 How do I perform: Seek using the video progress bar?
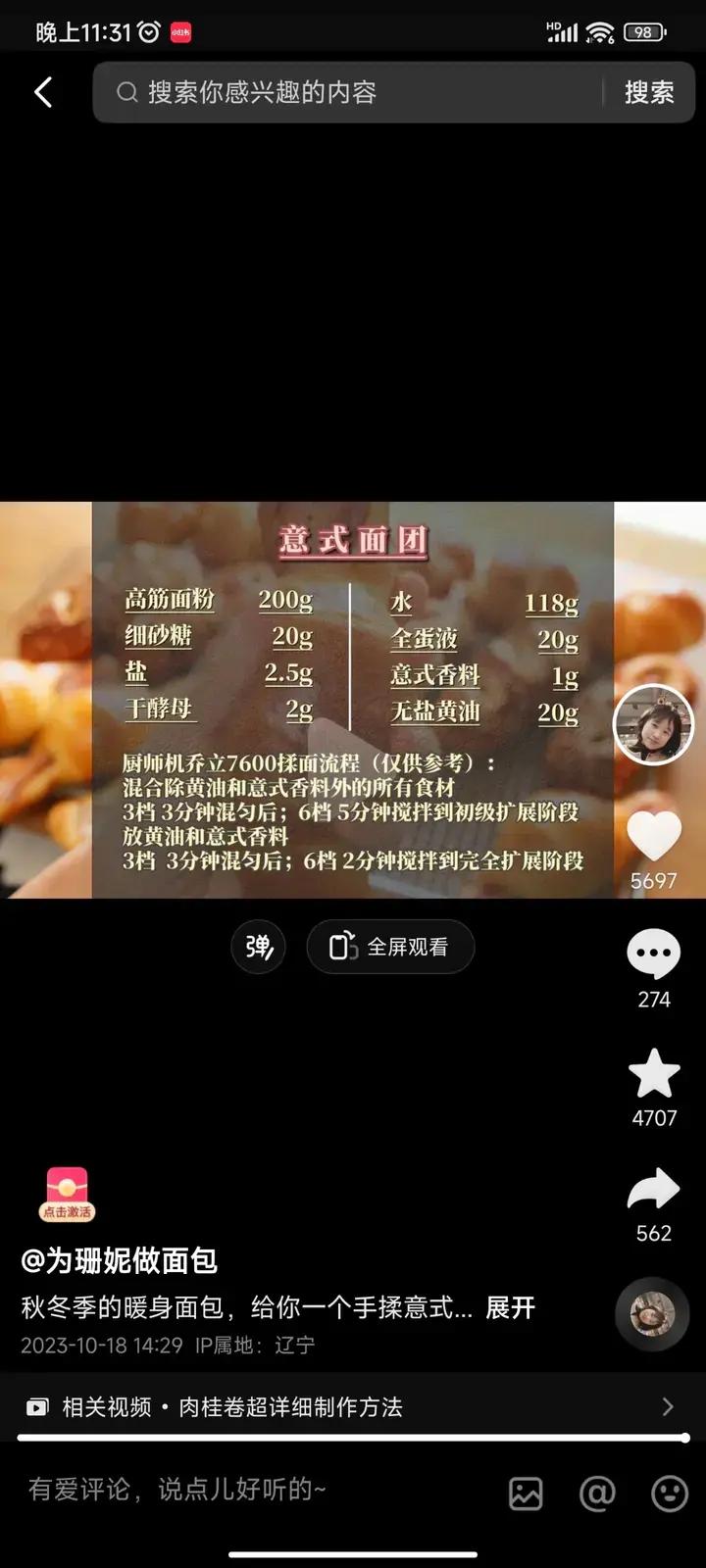tap(353, 1439)
